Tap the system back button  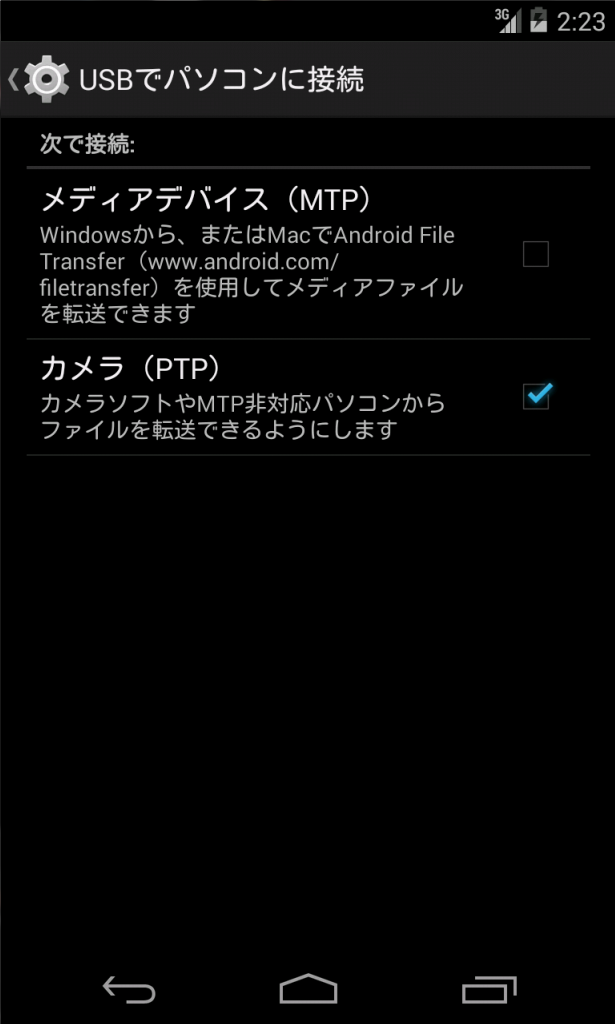(129, 988)
